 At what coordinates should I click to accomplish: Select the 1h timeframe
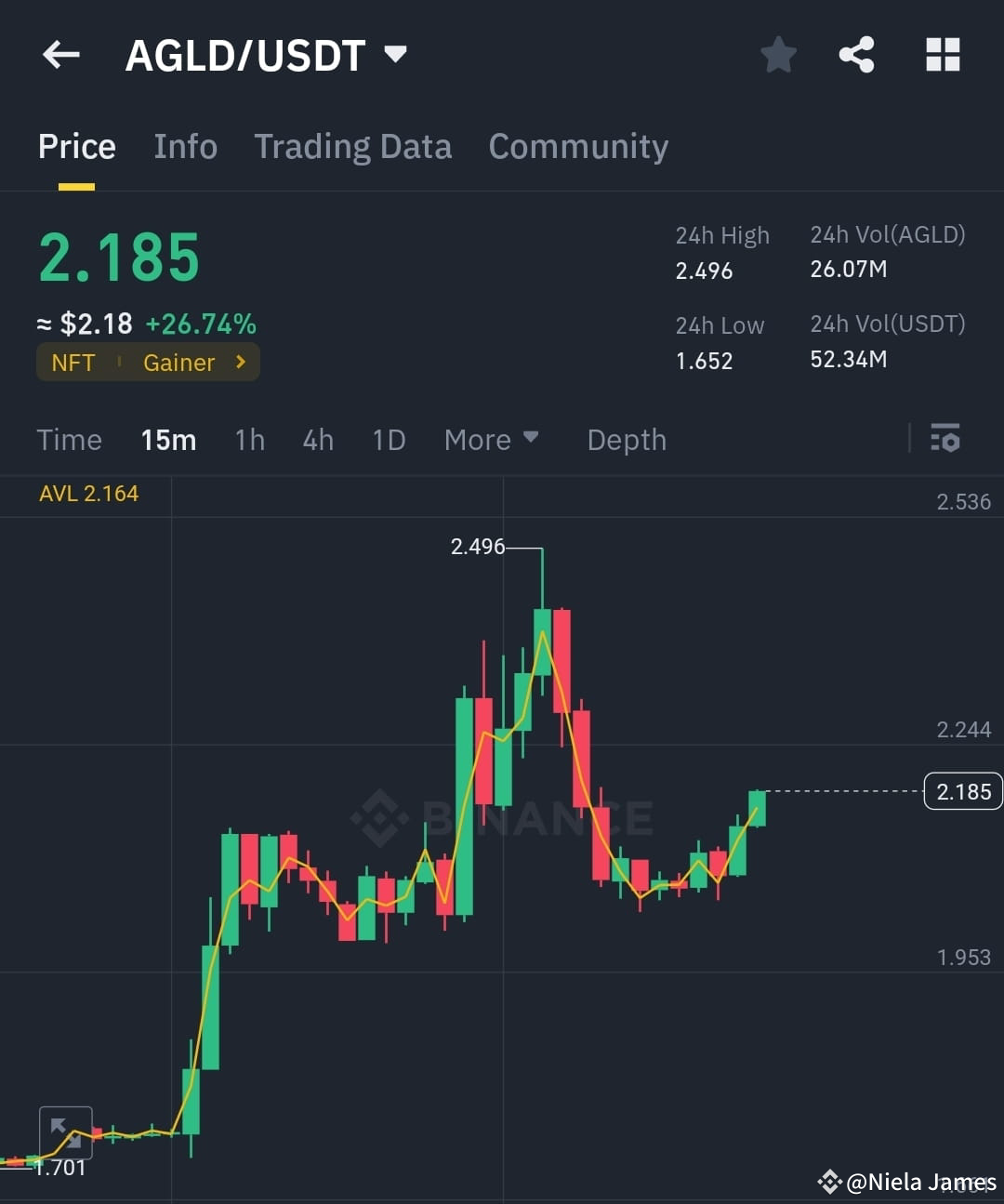click(249, 439)
